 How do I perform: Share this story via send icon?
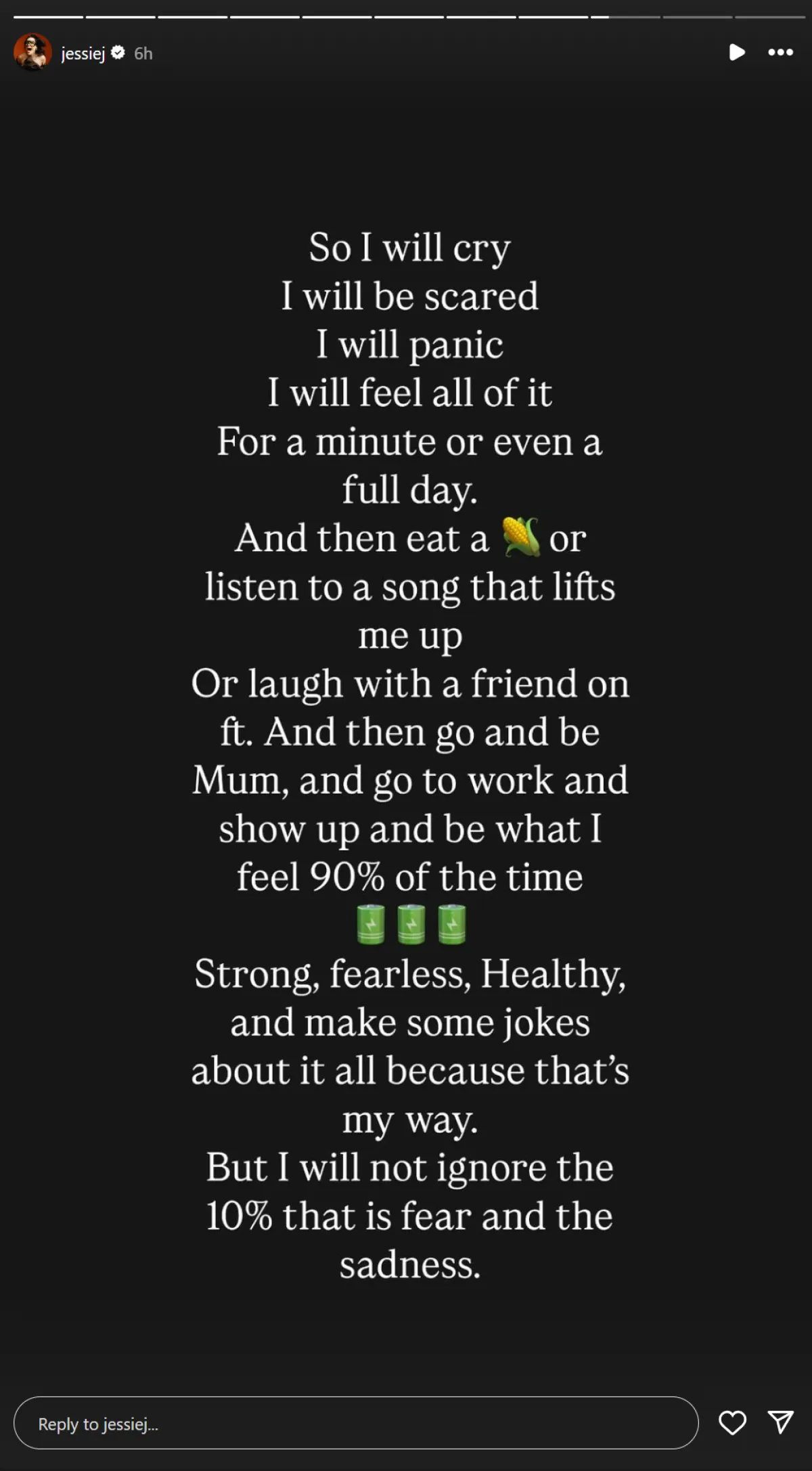(x=780, y=1422)
